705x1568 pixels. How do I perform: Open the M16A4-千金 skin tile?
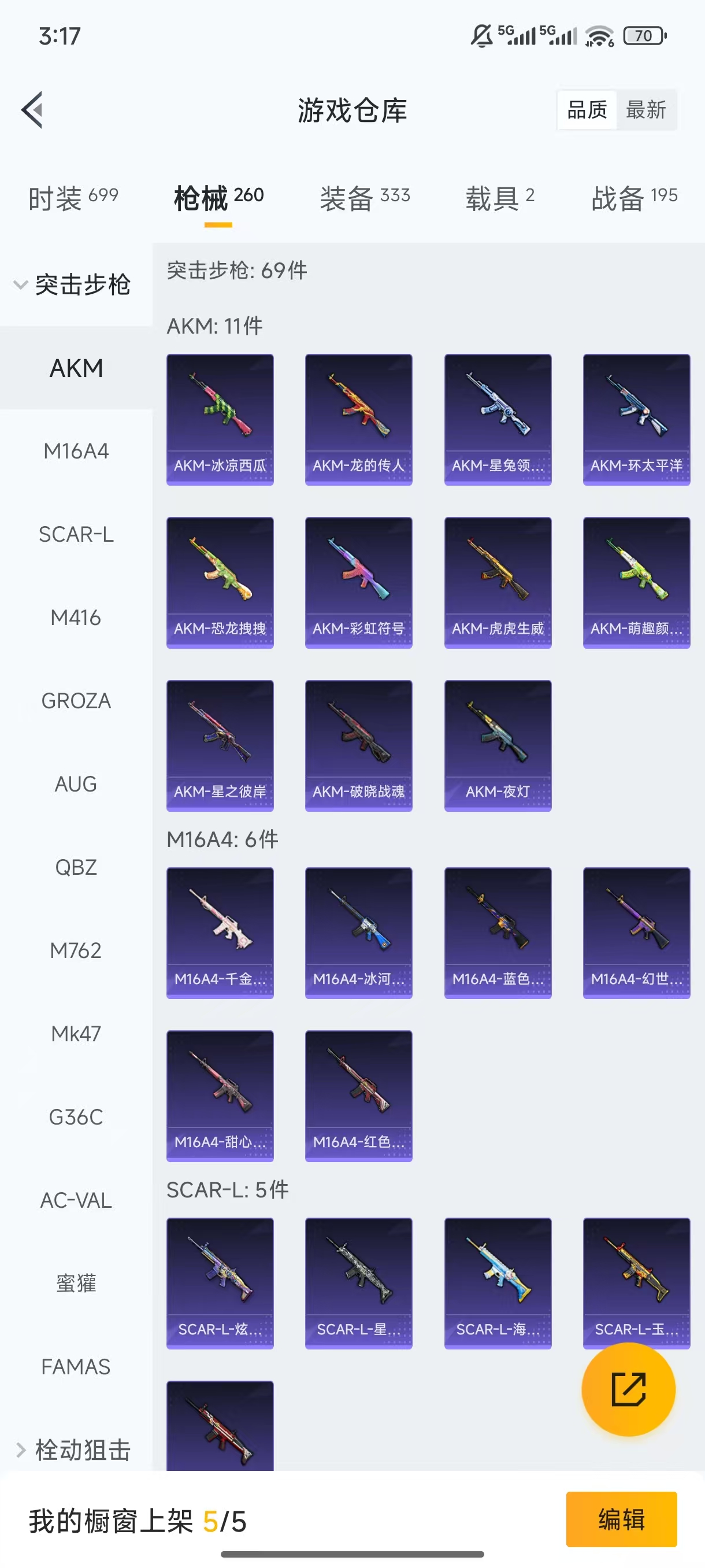pos(220,933)
